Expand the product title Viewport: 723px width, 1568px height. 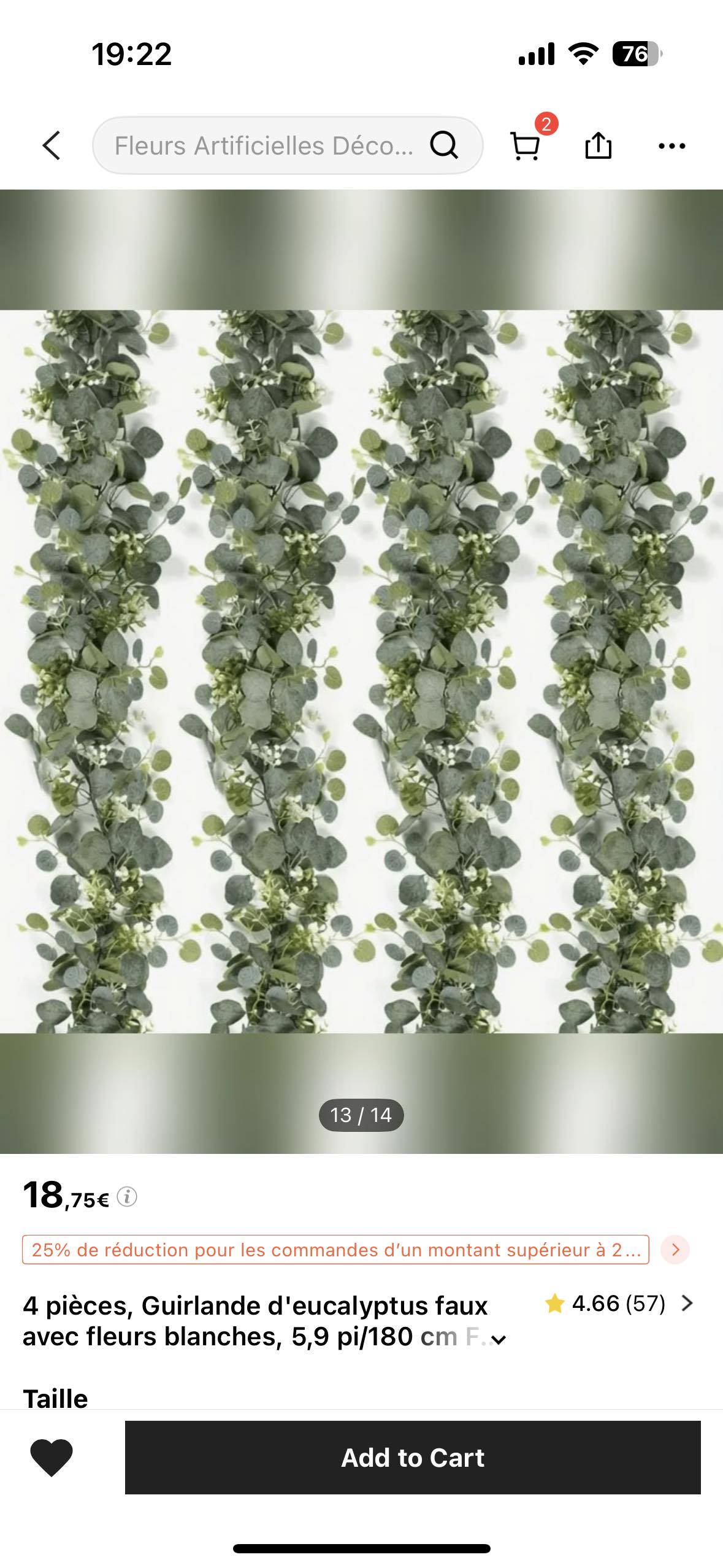[499, 1340]
